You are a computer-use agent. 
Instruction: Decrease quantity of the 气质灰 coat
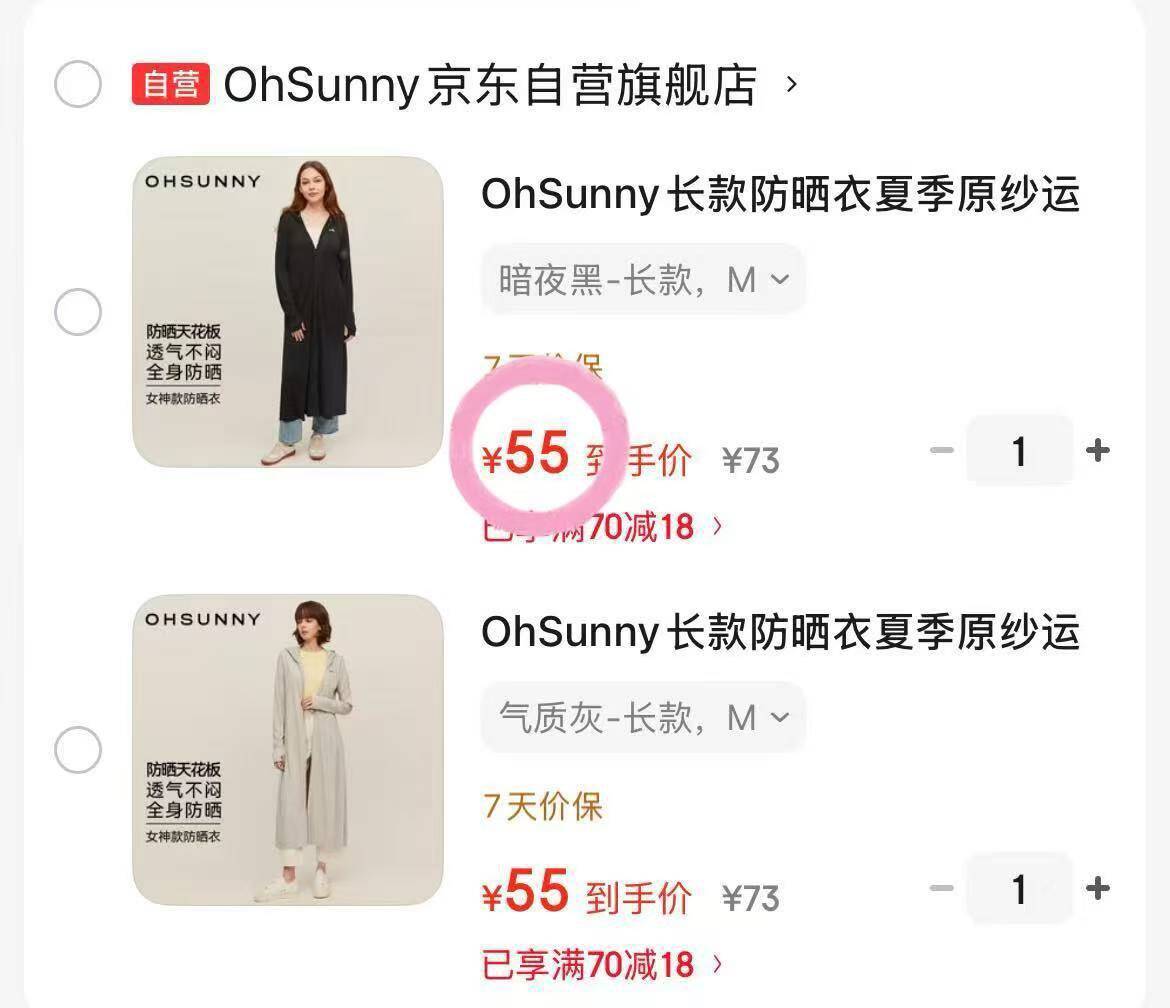942,888
